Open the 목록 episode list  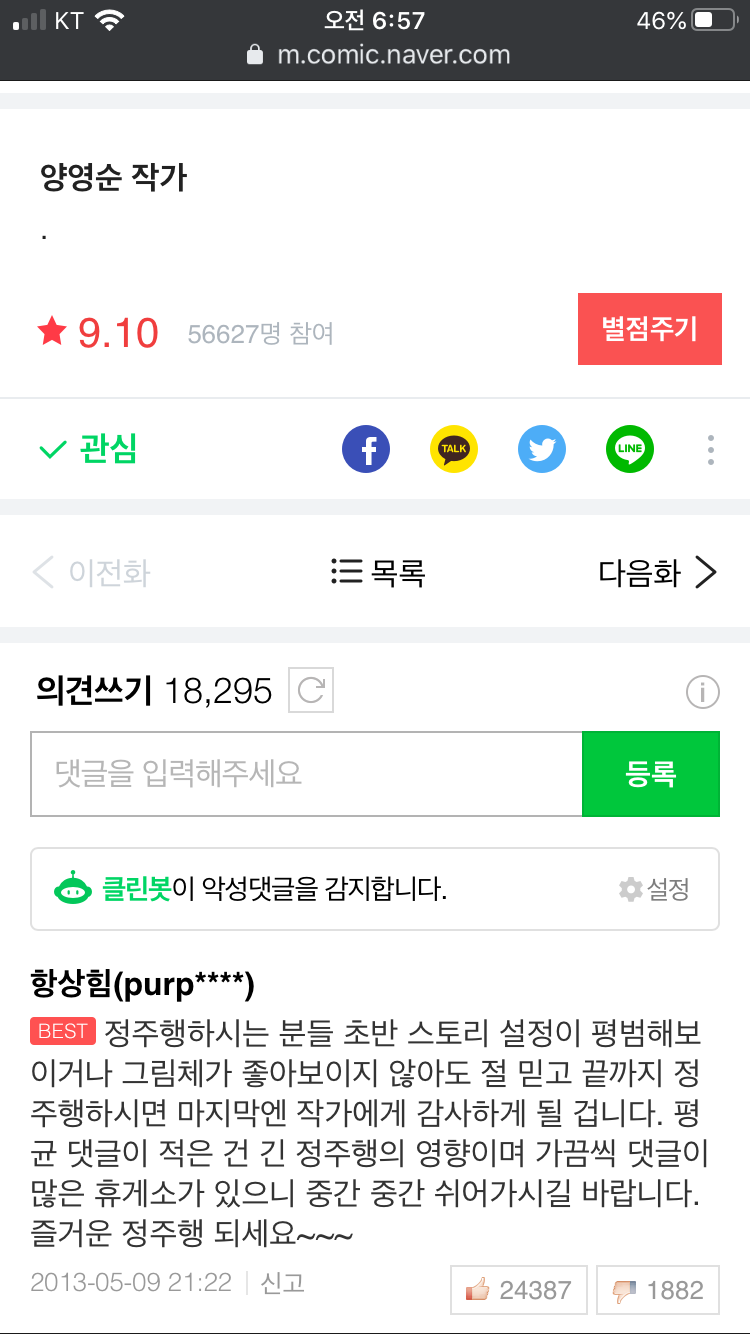(378, 573)
